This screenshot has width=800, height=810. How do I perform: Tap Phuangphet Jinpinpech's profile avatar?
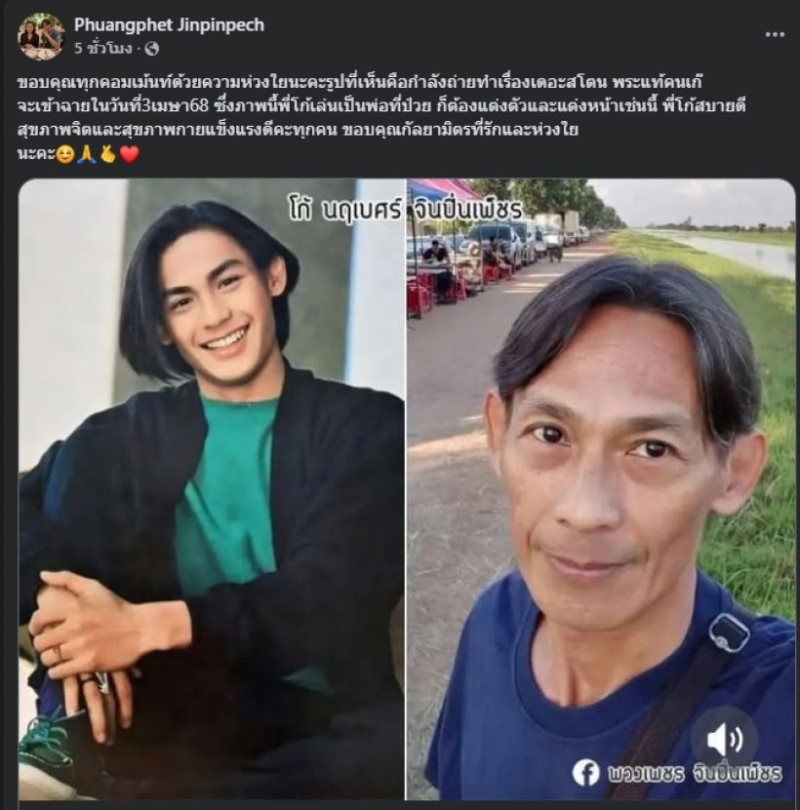[x=41, y=36]
